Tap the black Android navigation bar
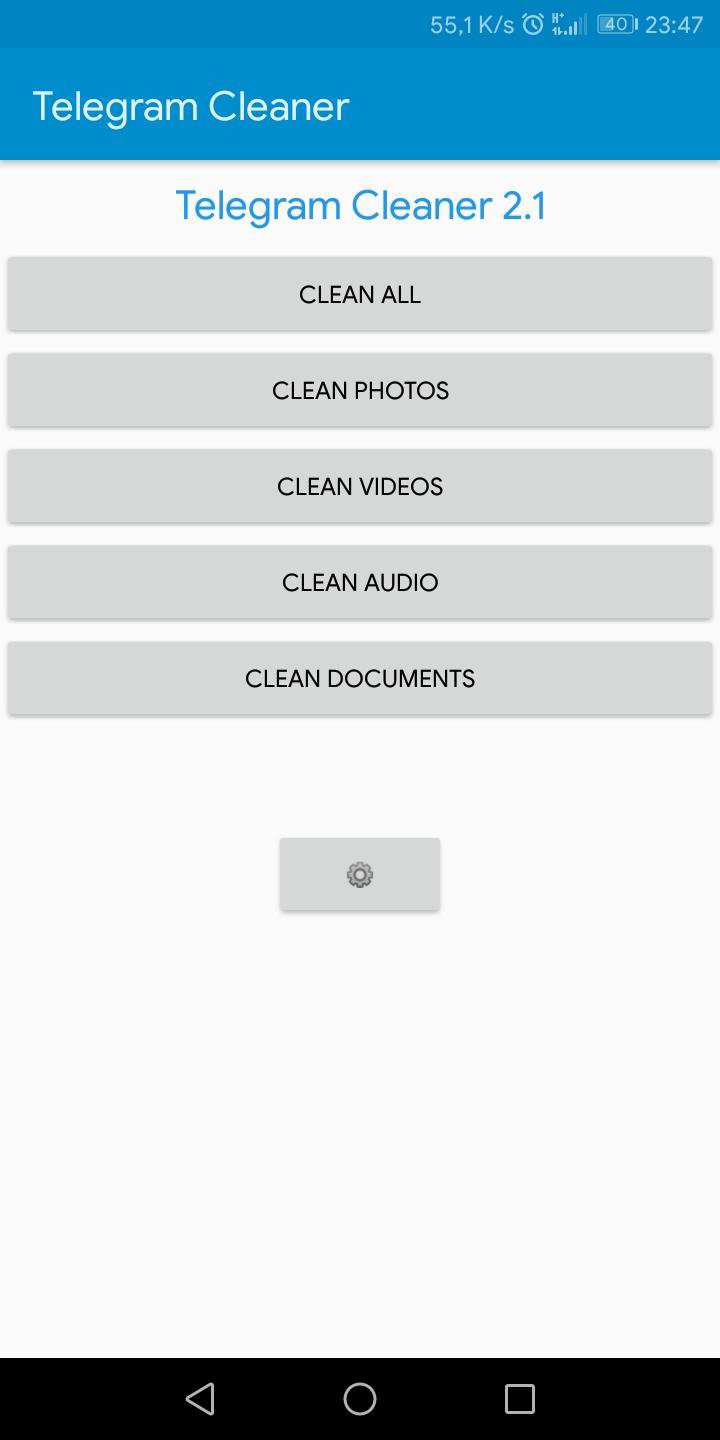The height and width of the screenshot is (1440, 720). click(360, 1399)
